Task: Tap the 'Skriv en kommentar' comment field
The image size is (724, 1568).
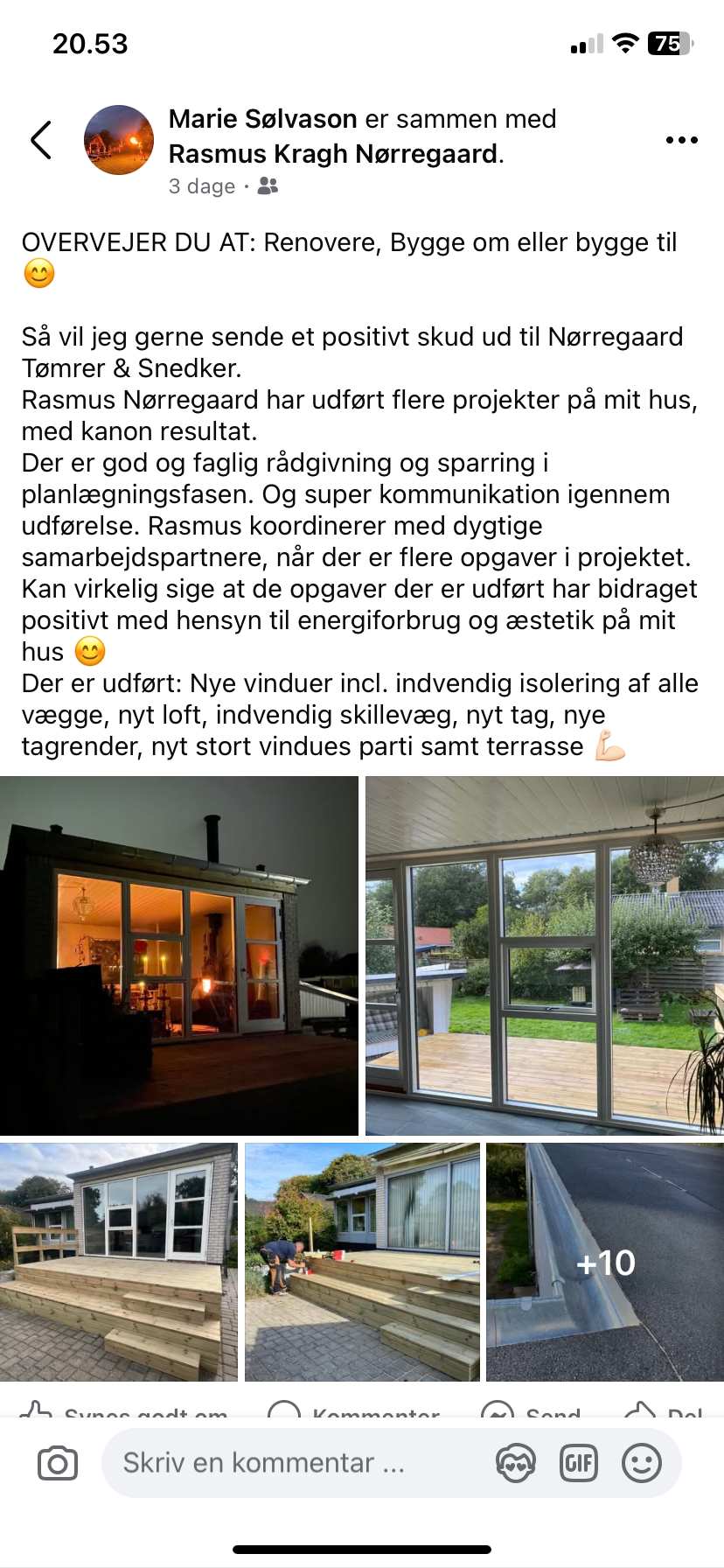Action: (297, 1463)
